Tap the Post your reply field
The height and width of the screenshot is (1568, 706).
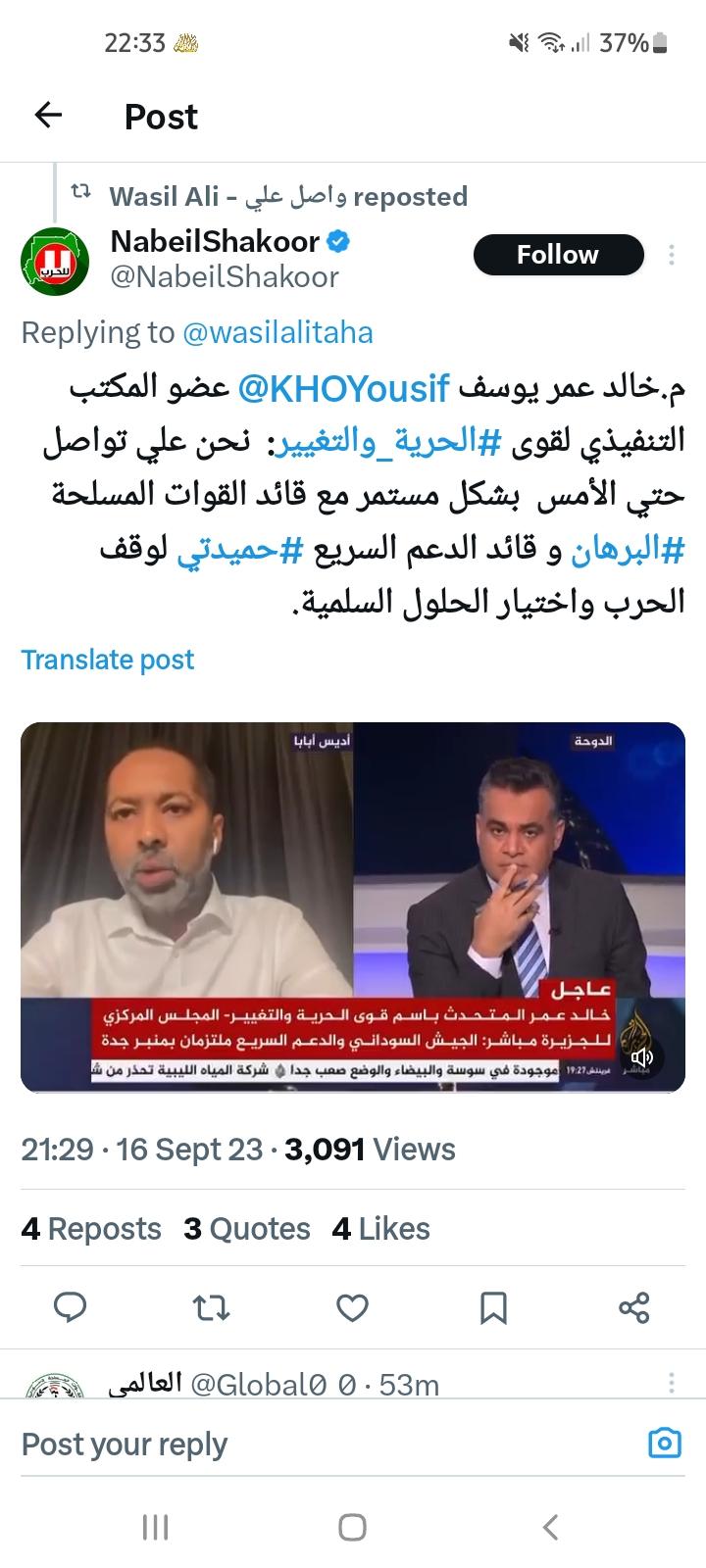click(294, 1444)
